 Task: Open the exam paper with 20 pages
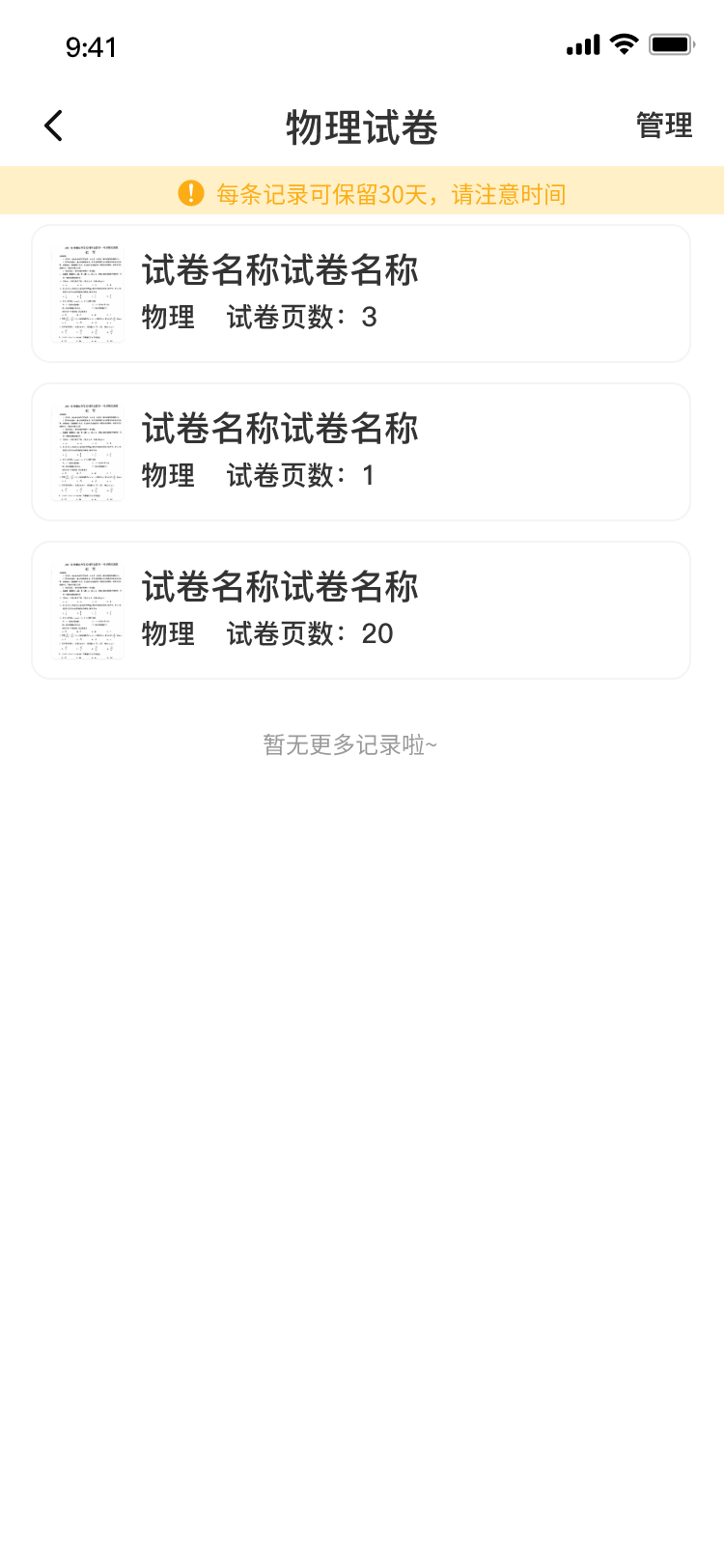[361, 610]
